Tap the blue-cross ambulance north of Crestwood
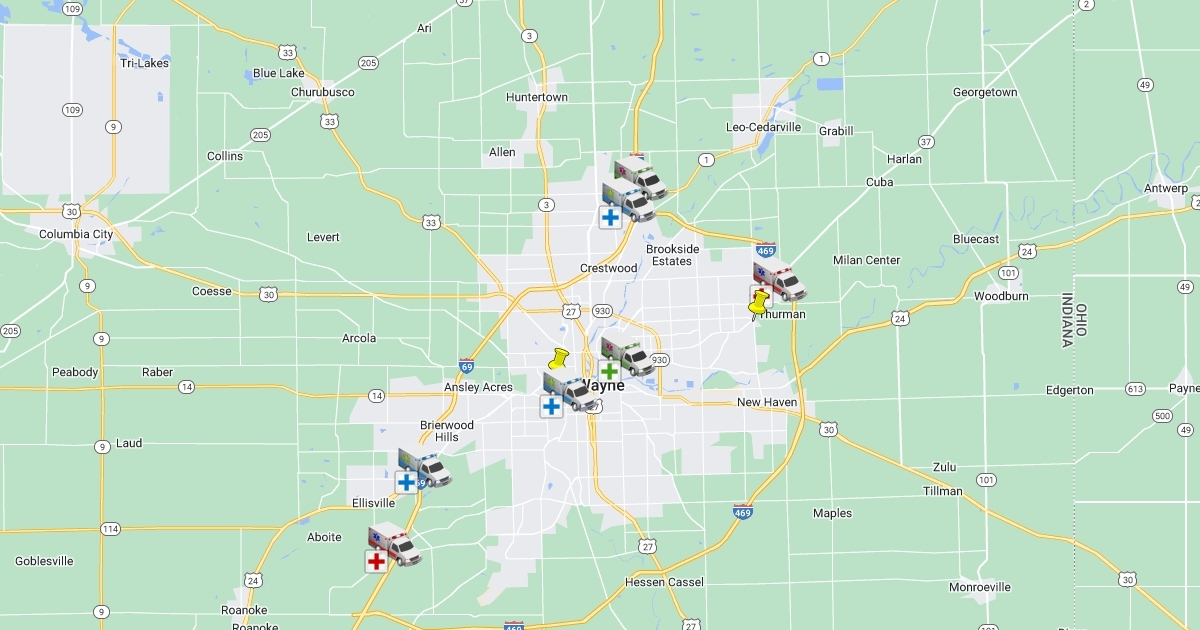The image size is (1200, 630). [x=627, y=203]
